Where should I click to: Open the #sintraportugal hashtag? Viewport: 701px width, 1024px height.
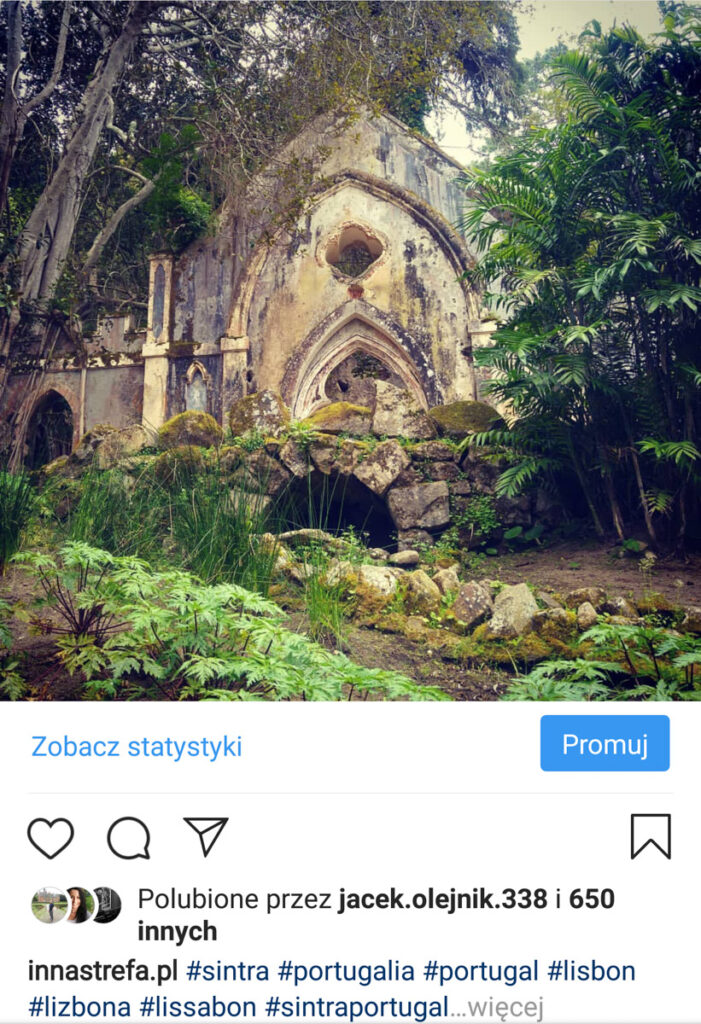(x=356, y=1007)
